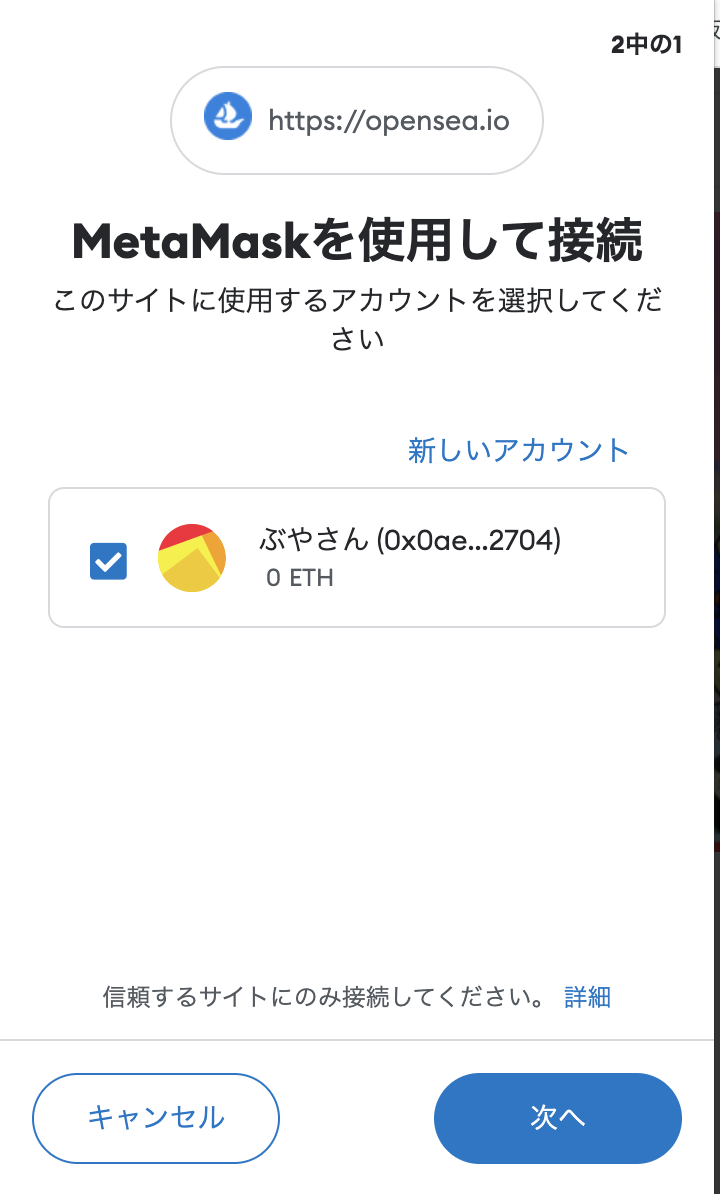Open the 新しいアカウント link

pyautogui.click(x=518, y=450)
